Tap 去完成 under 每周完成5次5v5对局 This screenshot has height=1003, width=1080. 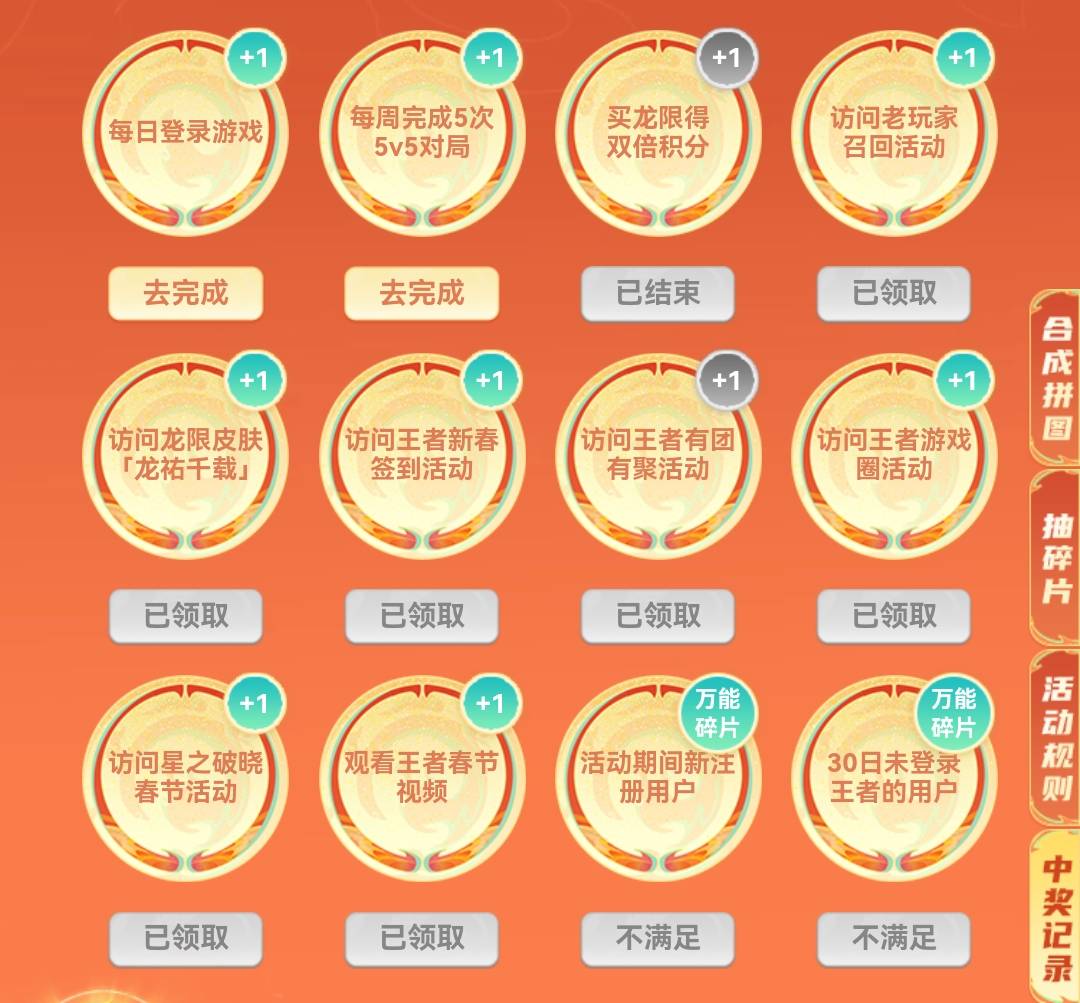pos(422,293)
